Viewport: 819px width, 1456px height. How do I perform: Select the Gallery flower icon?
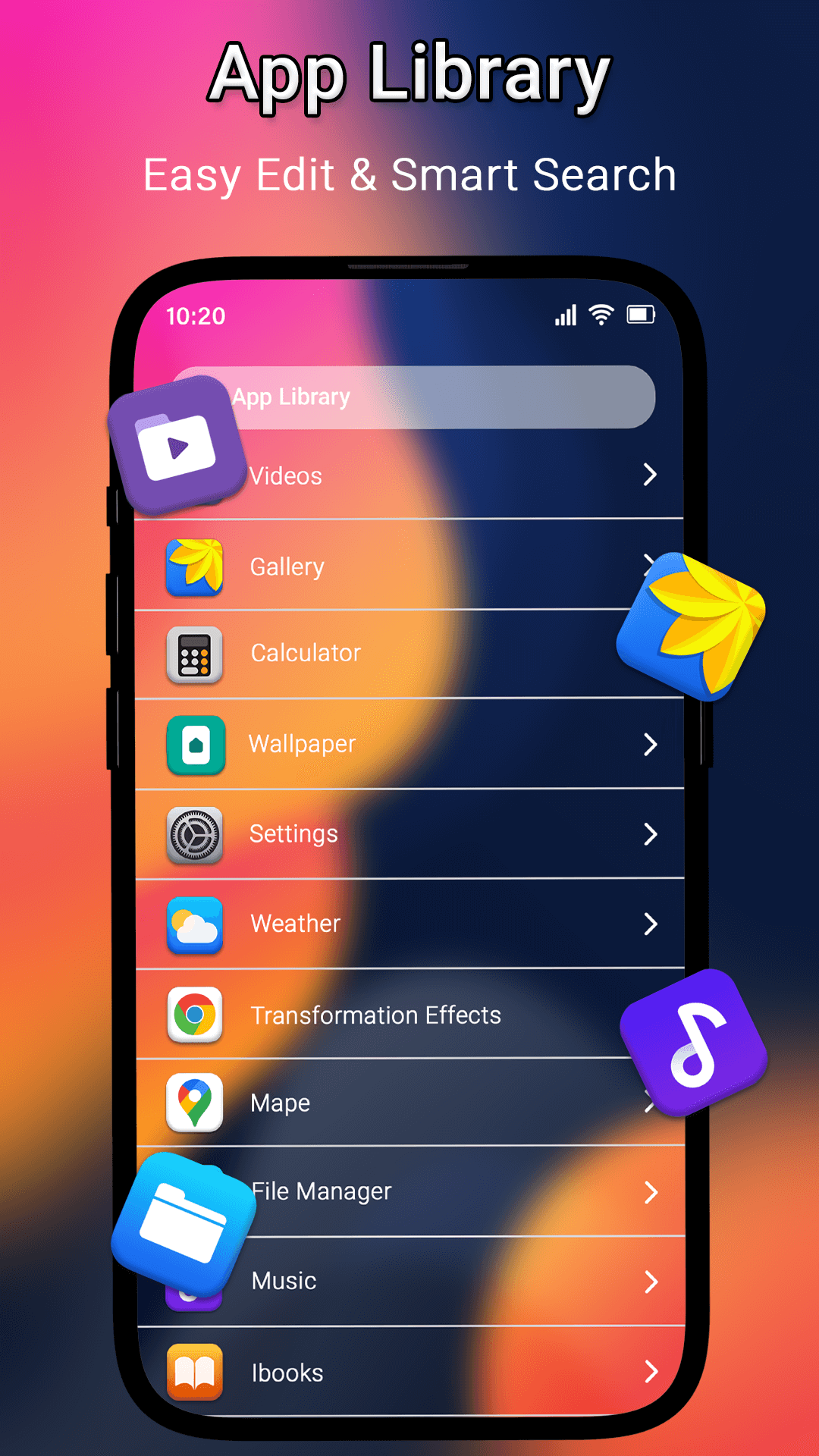point(195,567)
